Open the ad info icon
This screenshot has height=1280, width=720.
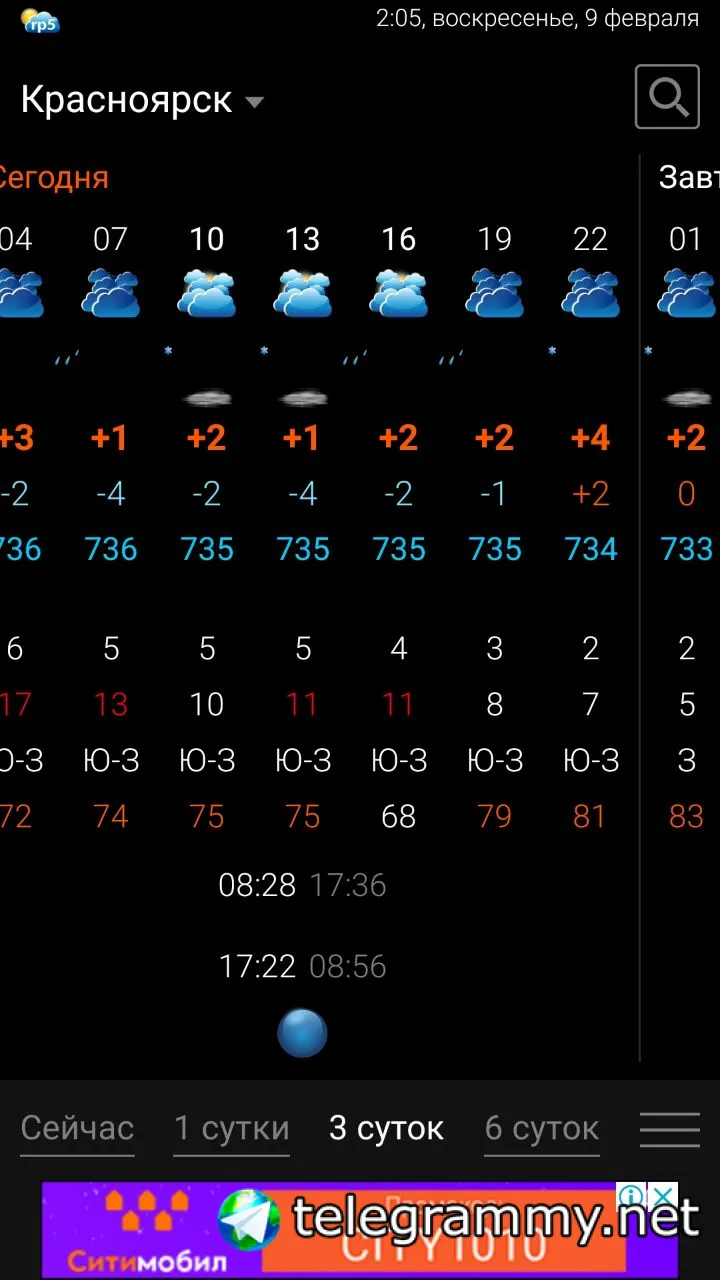[632, 1196]
